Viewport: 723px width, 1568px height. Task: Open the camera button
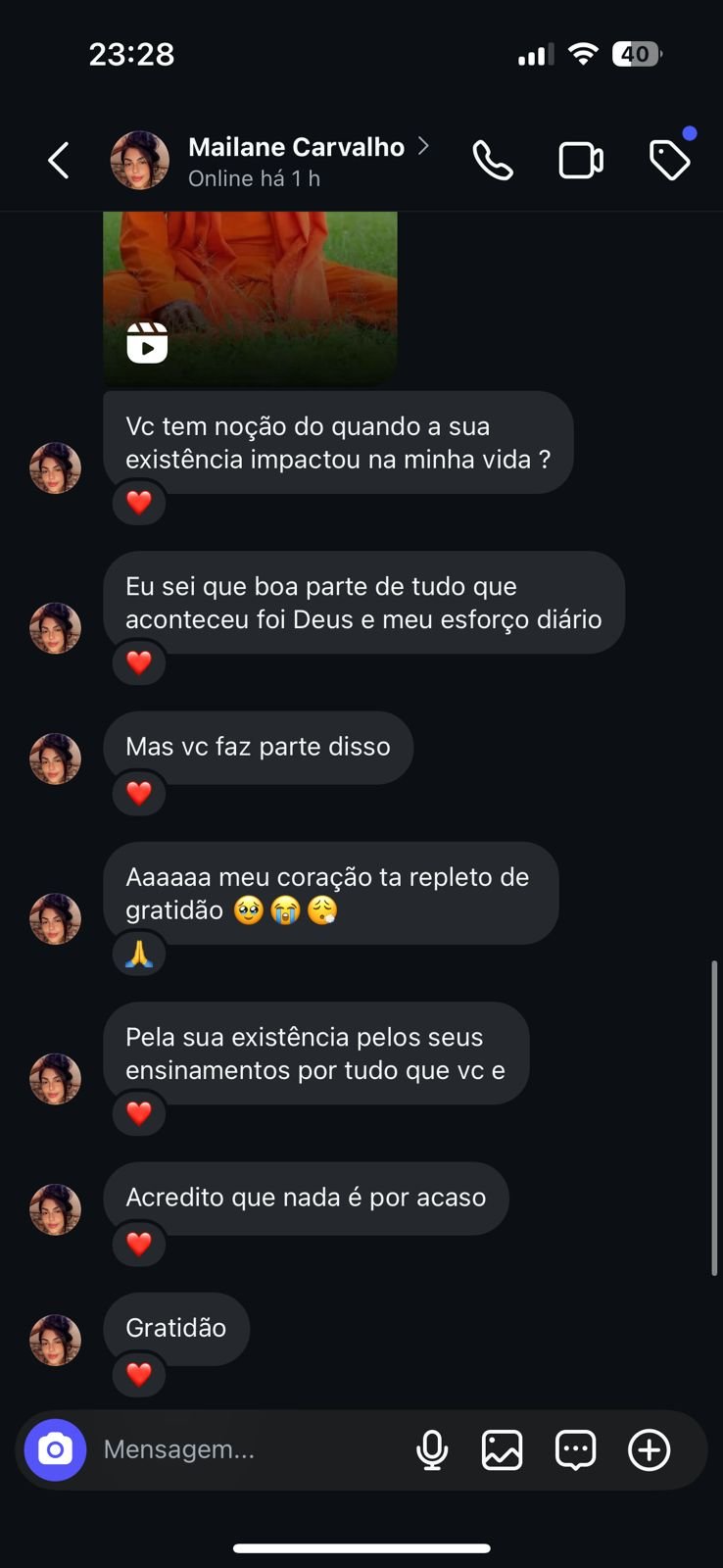tap(55, 1449)
